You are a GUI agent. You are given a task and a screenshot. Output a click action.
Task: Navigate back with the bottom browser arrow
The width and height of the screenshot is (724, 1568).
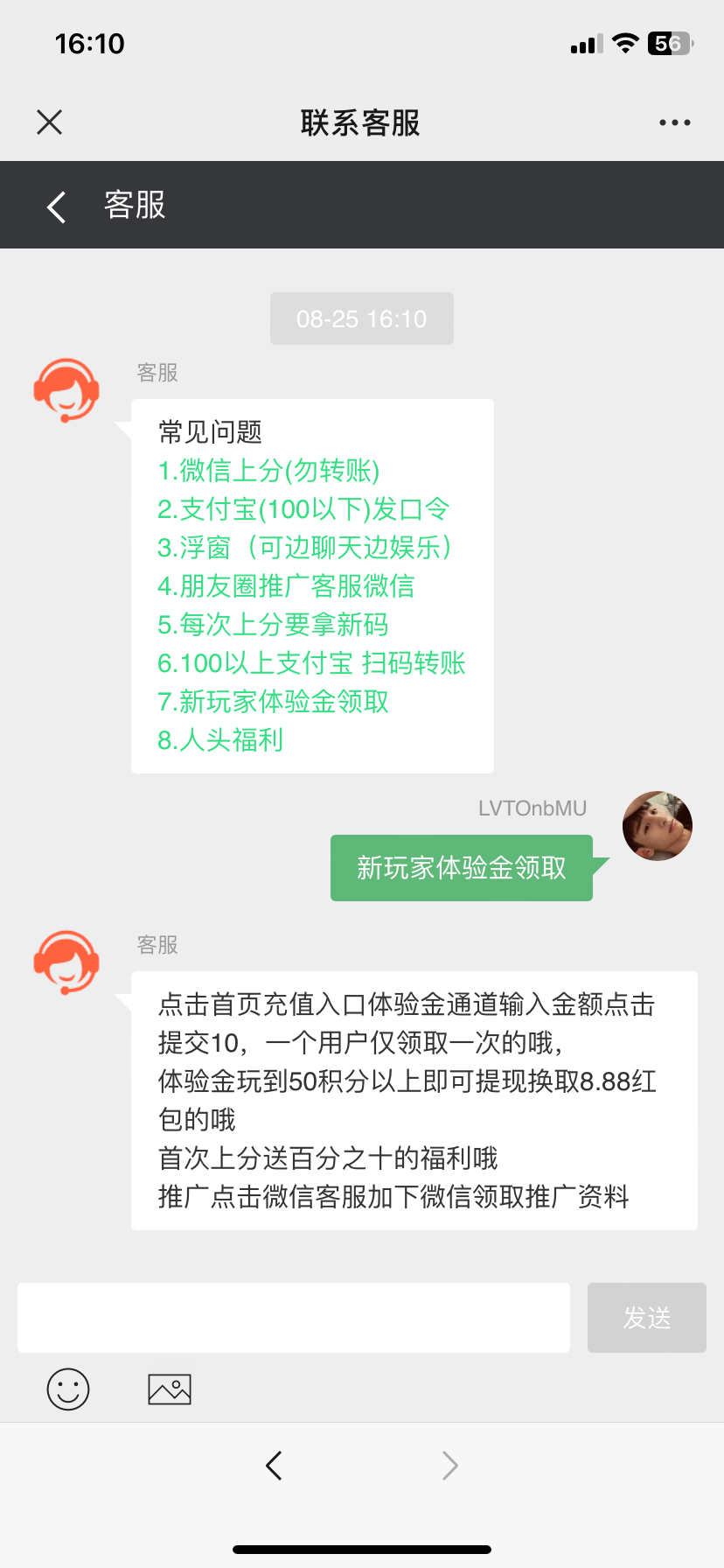[x=274, y=1466]
